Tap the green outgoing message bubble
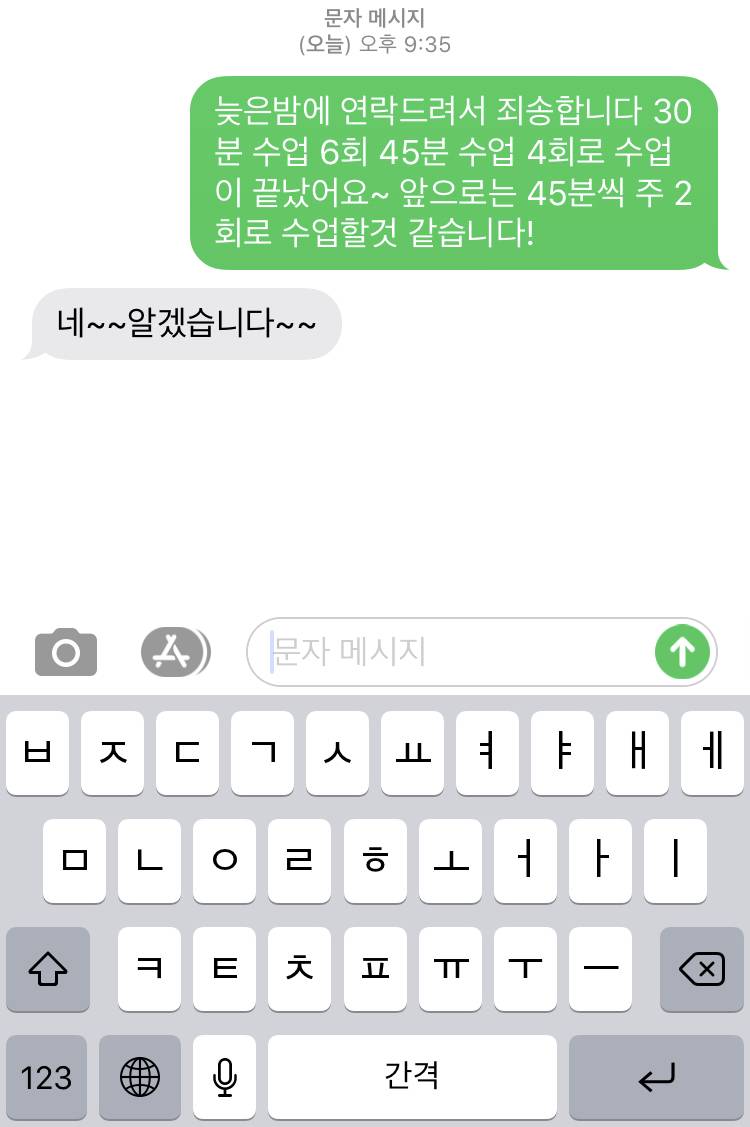 click(460, 175)
